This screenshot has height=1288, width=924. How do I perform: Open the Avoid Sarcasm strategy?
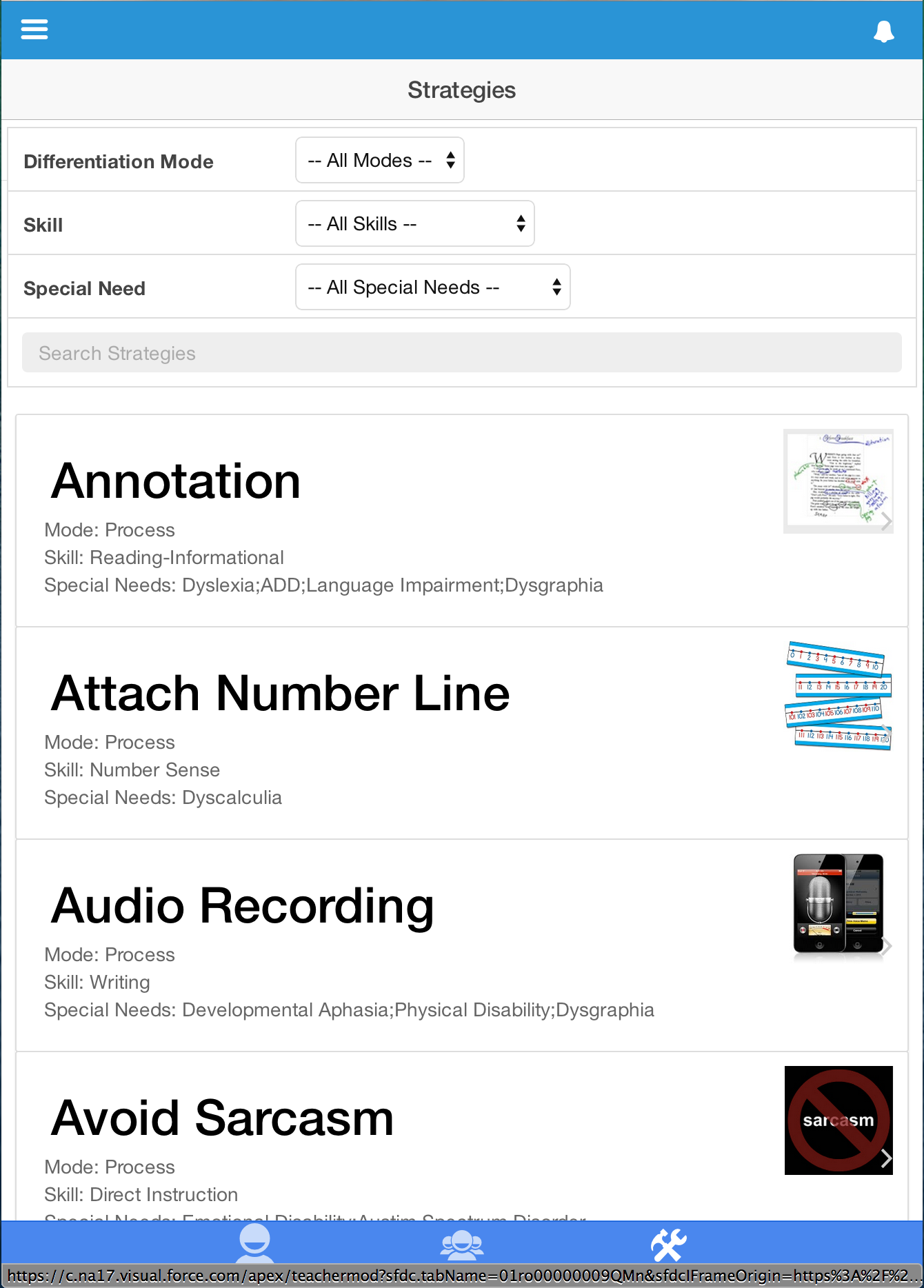461,1138
